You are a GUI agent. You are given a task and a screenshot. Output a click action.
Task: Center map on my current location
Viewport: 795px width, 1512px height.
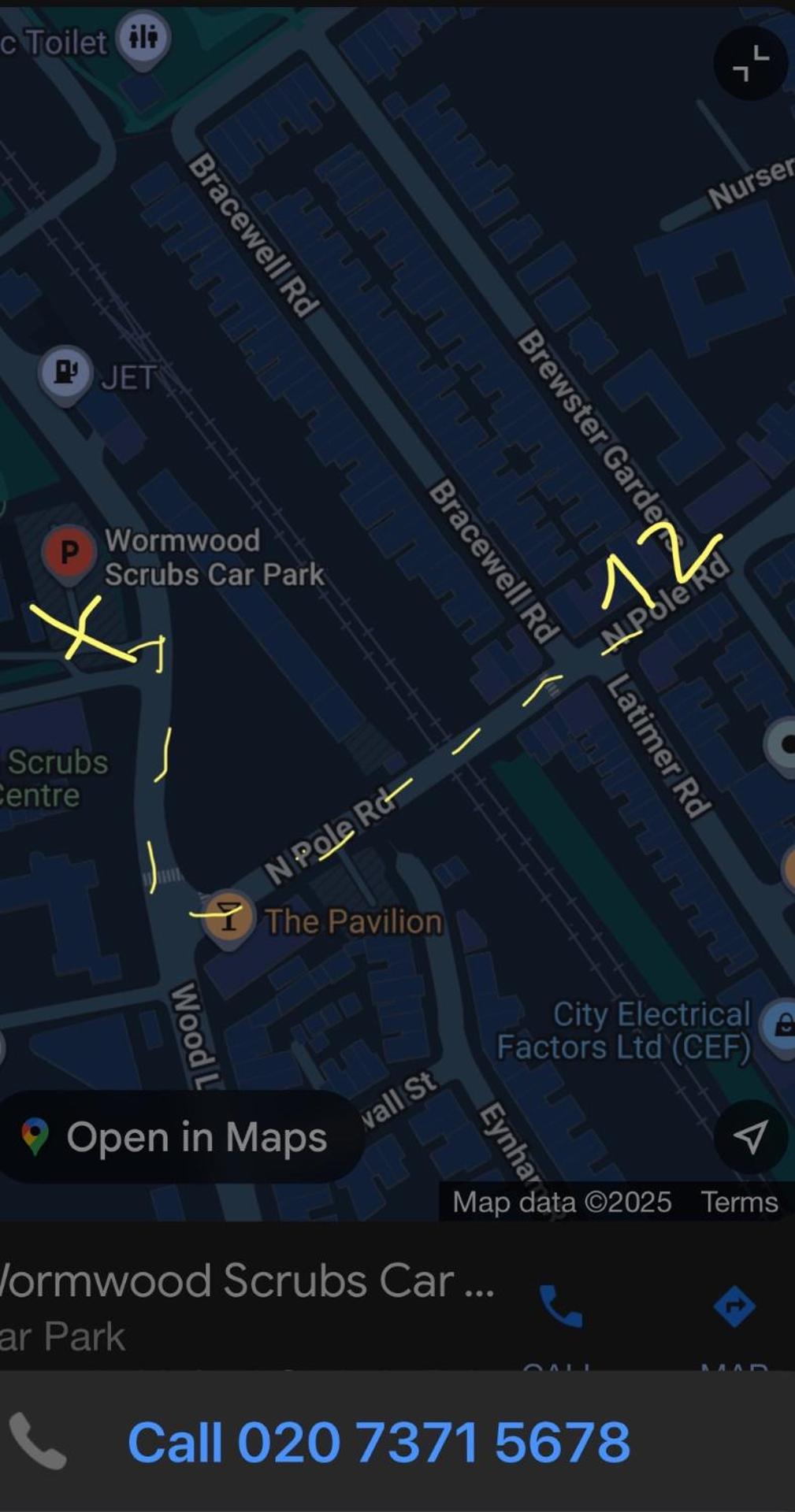(750, 1136)
